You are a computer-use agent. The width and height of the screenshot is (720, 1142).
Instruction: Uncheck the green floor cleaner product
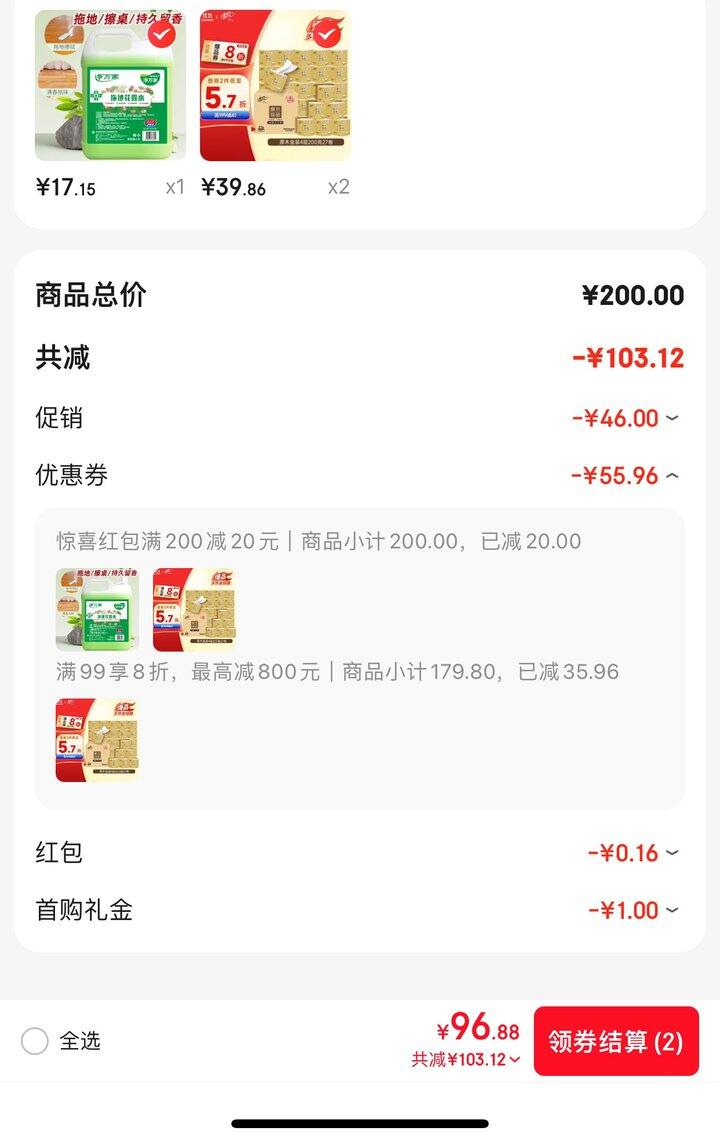[161, 34]
